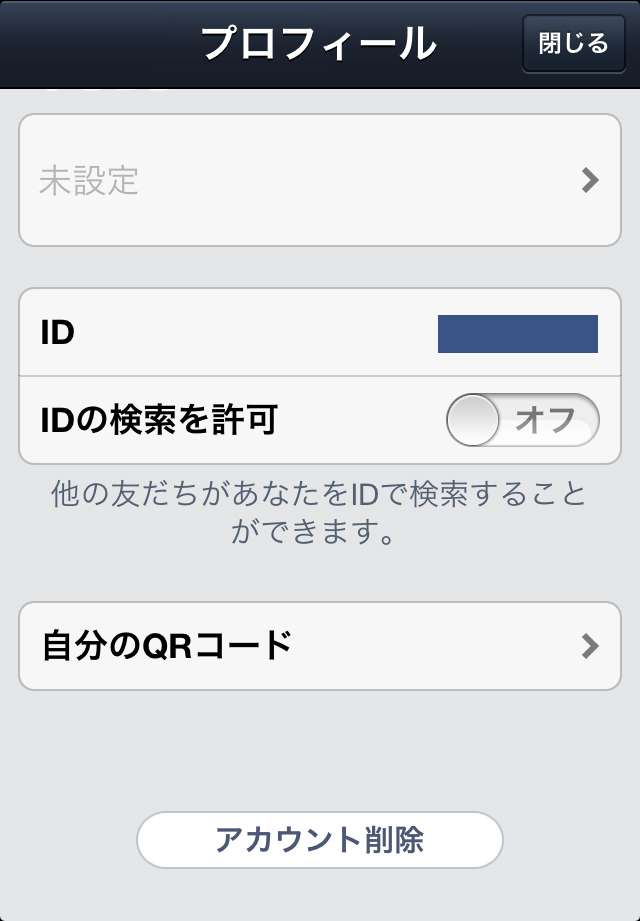
Task: Close the profile screen with 閉じる
Action: tap(573, 44)
